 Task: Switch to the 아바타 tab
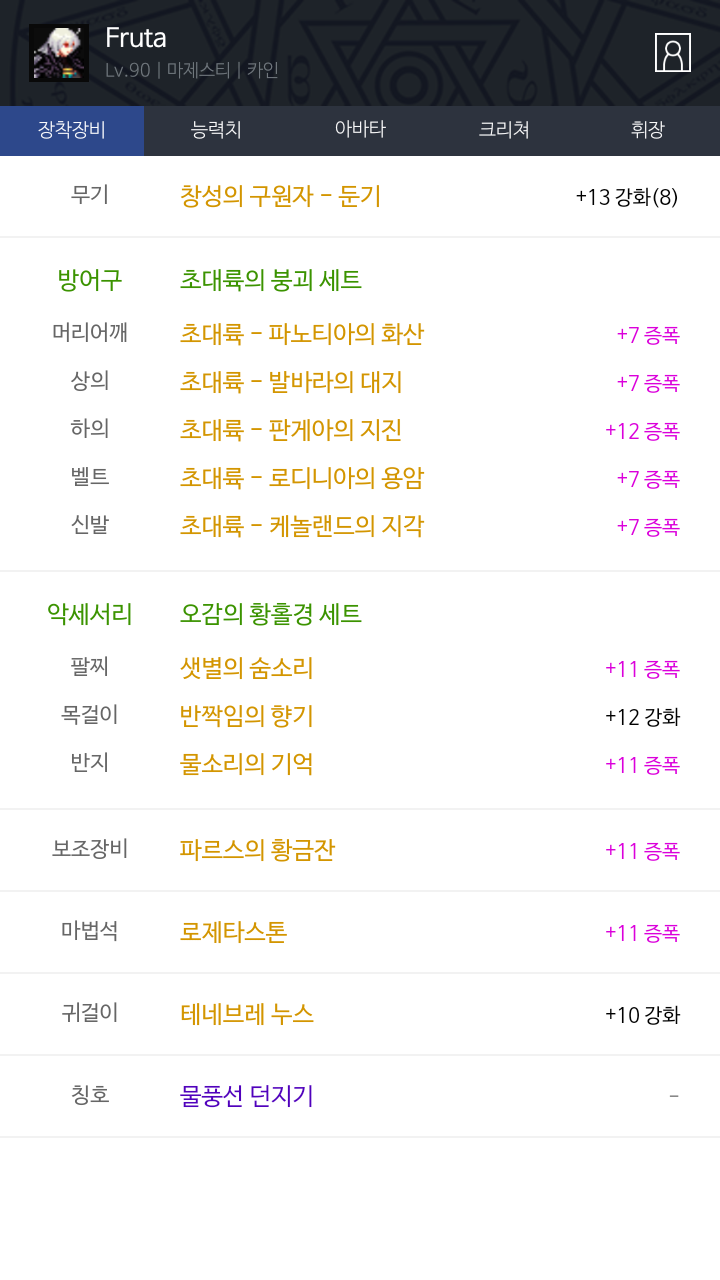pyautogui.click(x=360, y=131)
